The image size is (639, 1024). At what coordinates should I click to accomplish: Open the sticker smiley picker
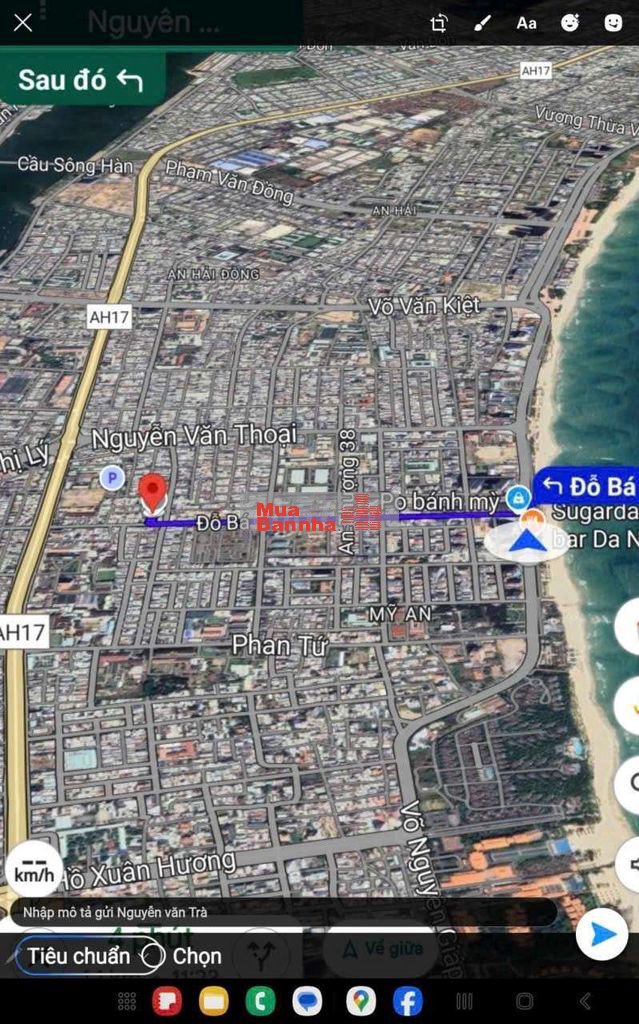coord(613,23)
